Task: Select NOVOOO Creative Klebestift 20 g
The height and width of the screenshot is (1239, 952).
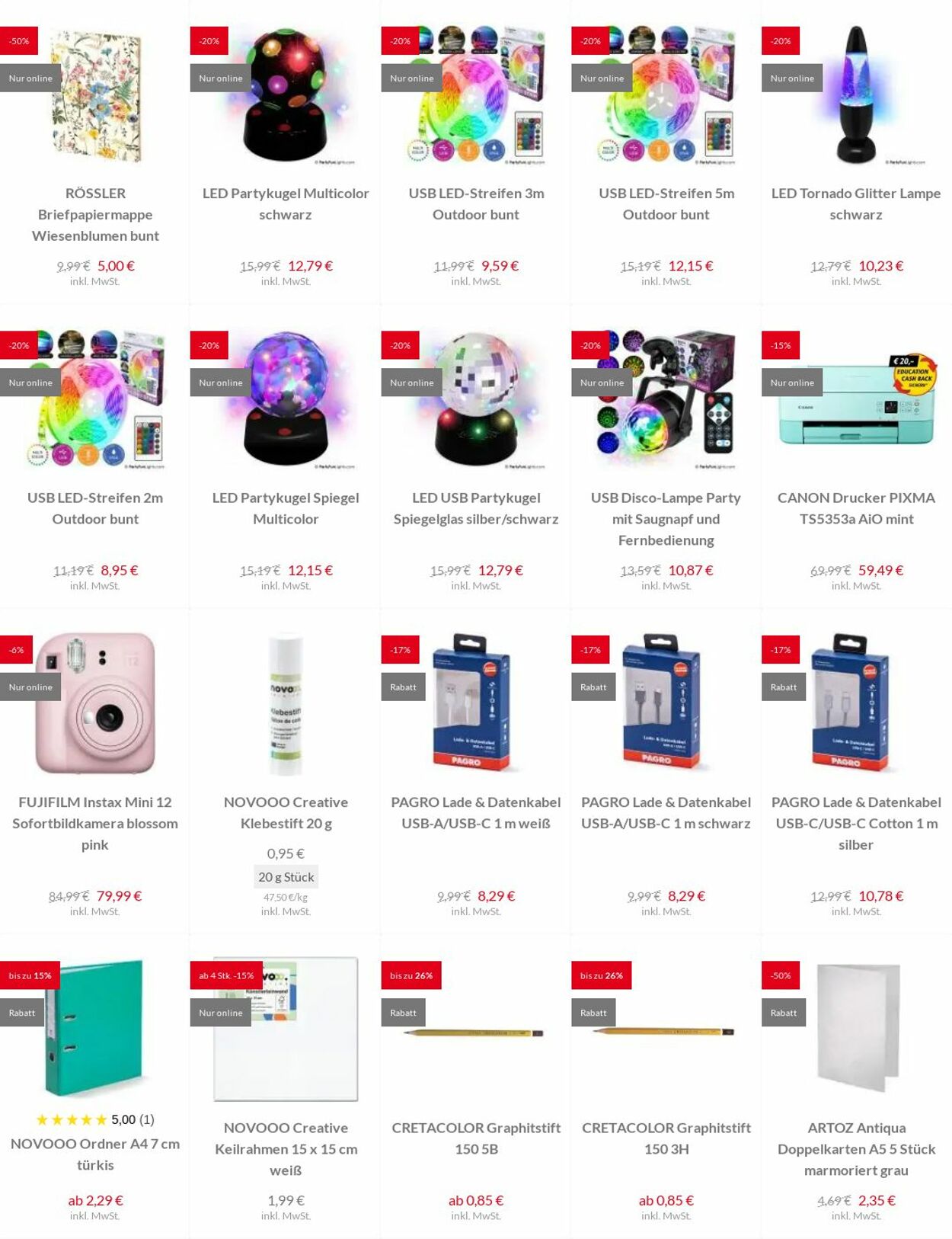Action: click(286, 812)
